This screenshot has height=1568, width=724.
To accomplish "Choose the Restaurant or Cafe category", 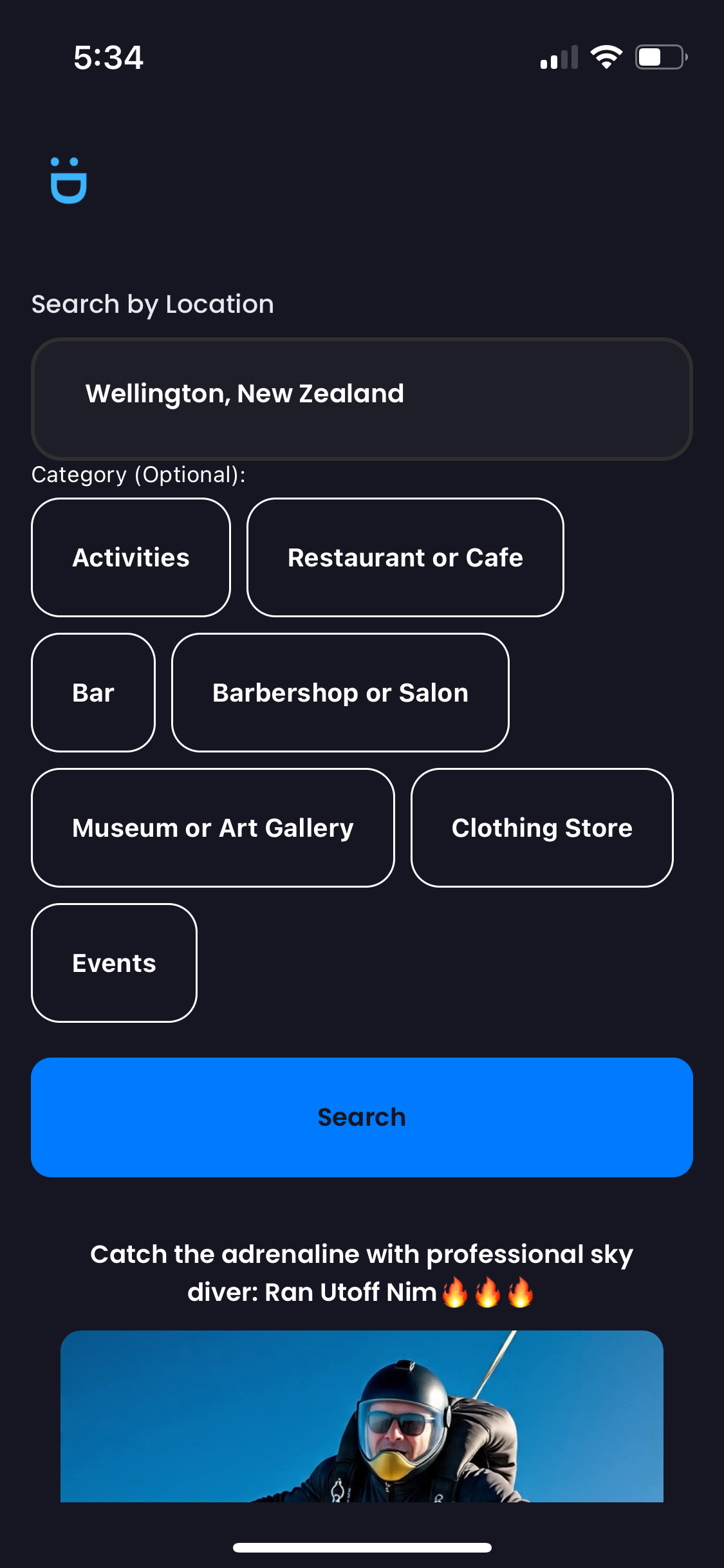I will [x=405, y=557].
